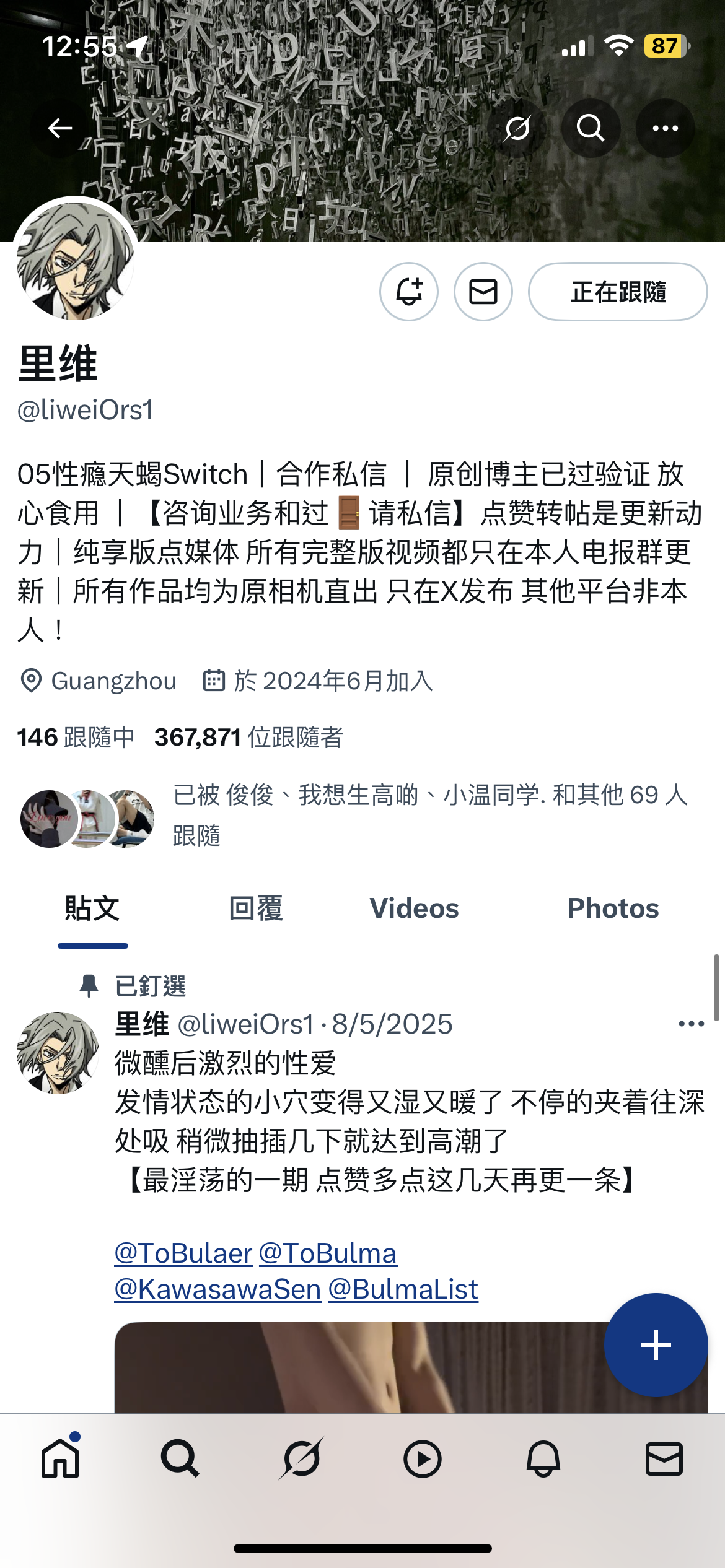Switch to the 回覆 tab
Screen dimensions: 725x1568
pyautogui.click(x=256, y=908)
